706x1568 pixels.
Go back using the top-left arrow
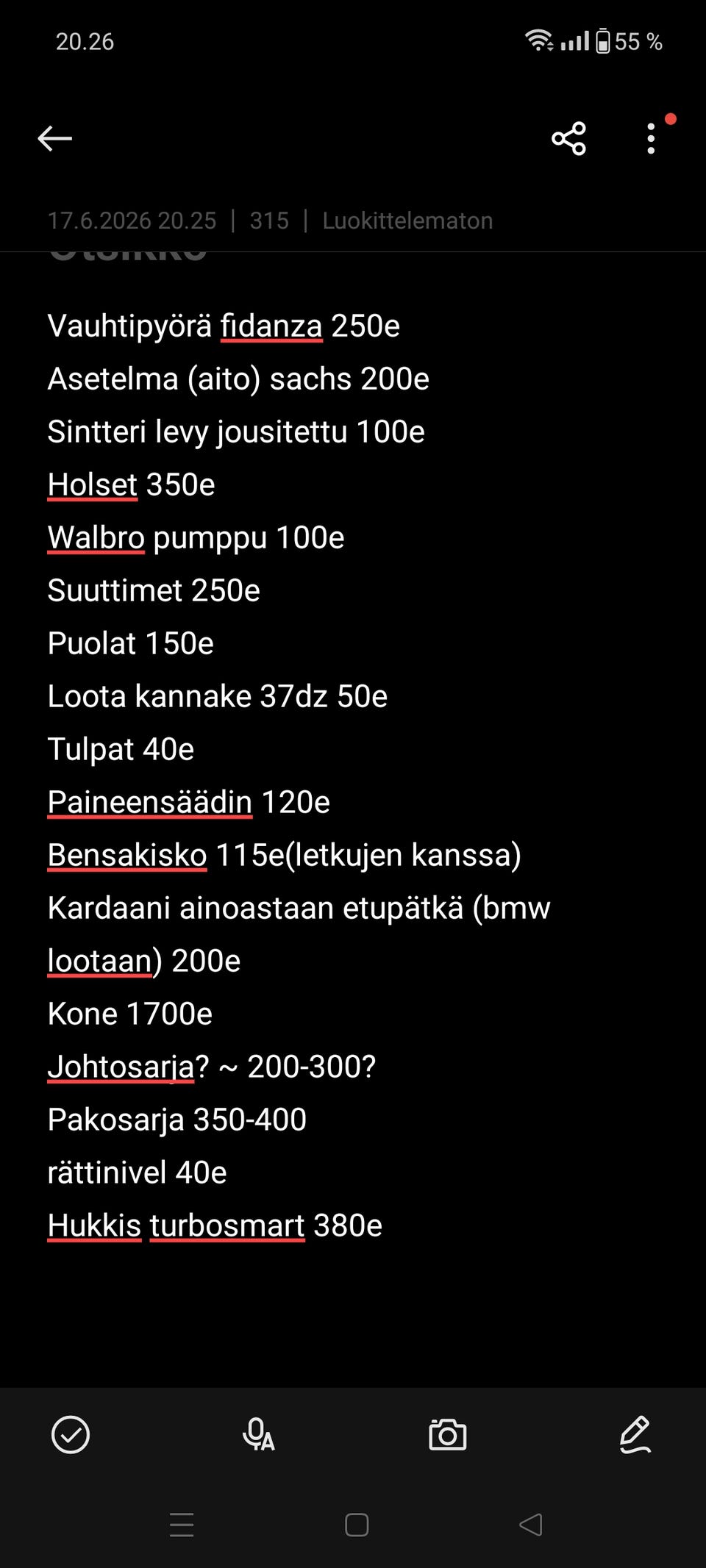tap(55, 138)
